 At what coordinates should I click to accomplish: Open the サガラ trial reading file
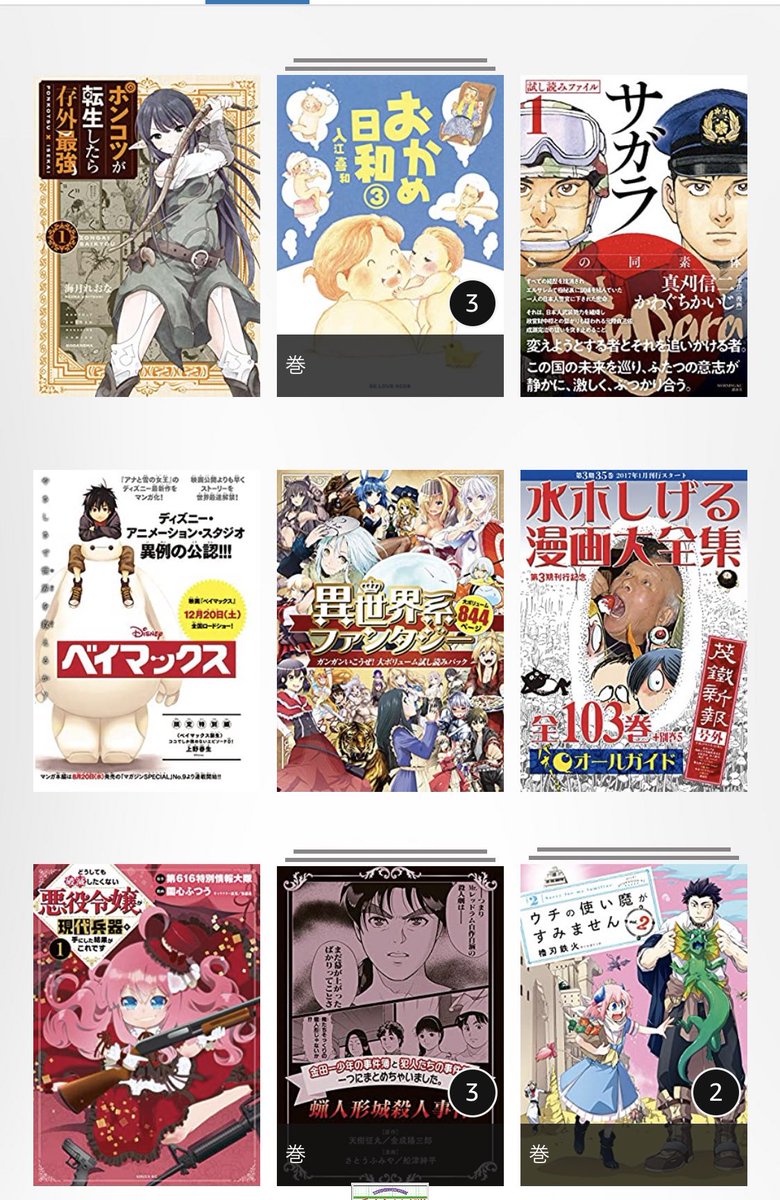(633, 236)
